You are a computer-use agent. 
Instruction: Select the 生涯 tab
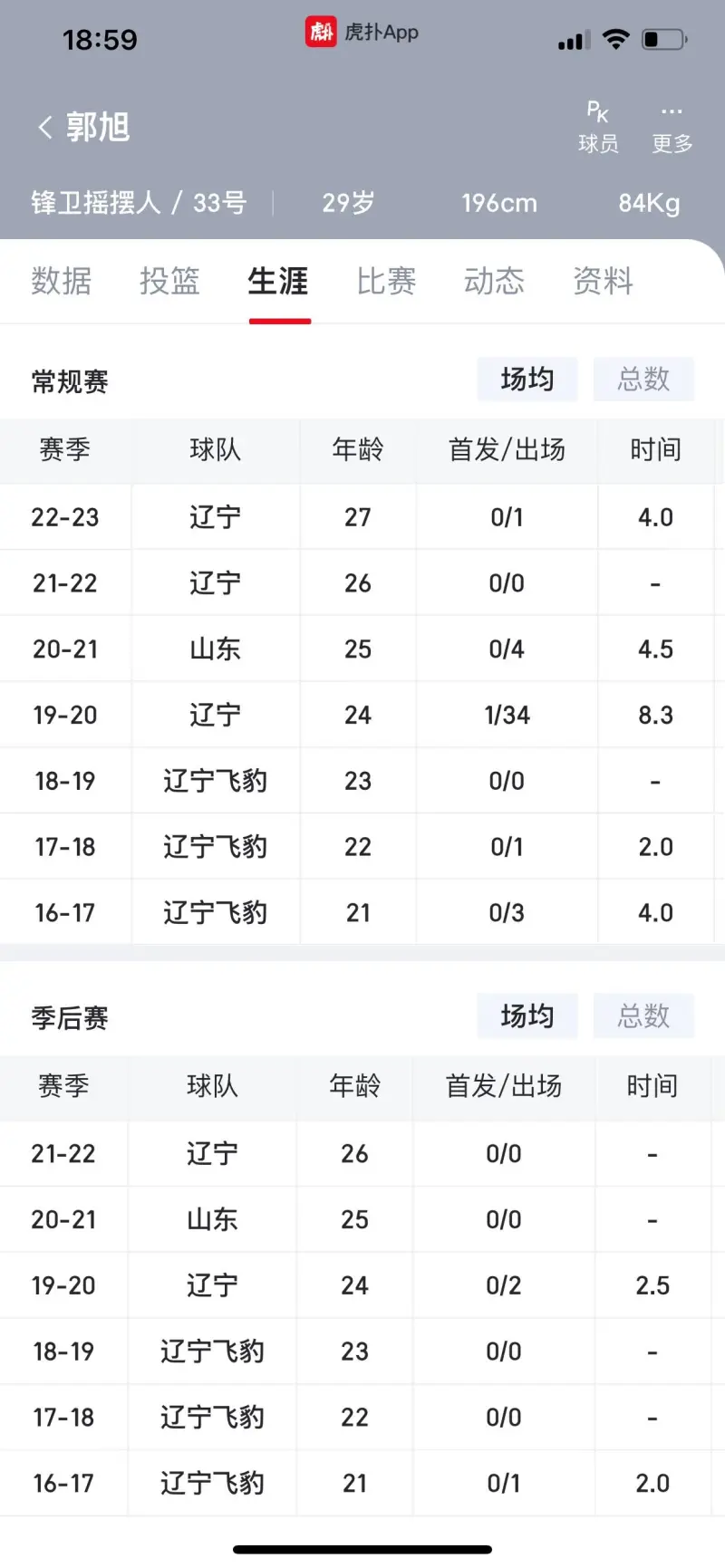(278, 281)
